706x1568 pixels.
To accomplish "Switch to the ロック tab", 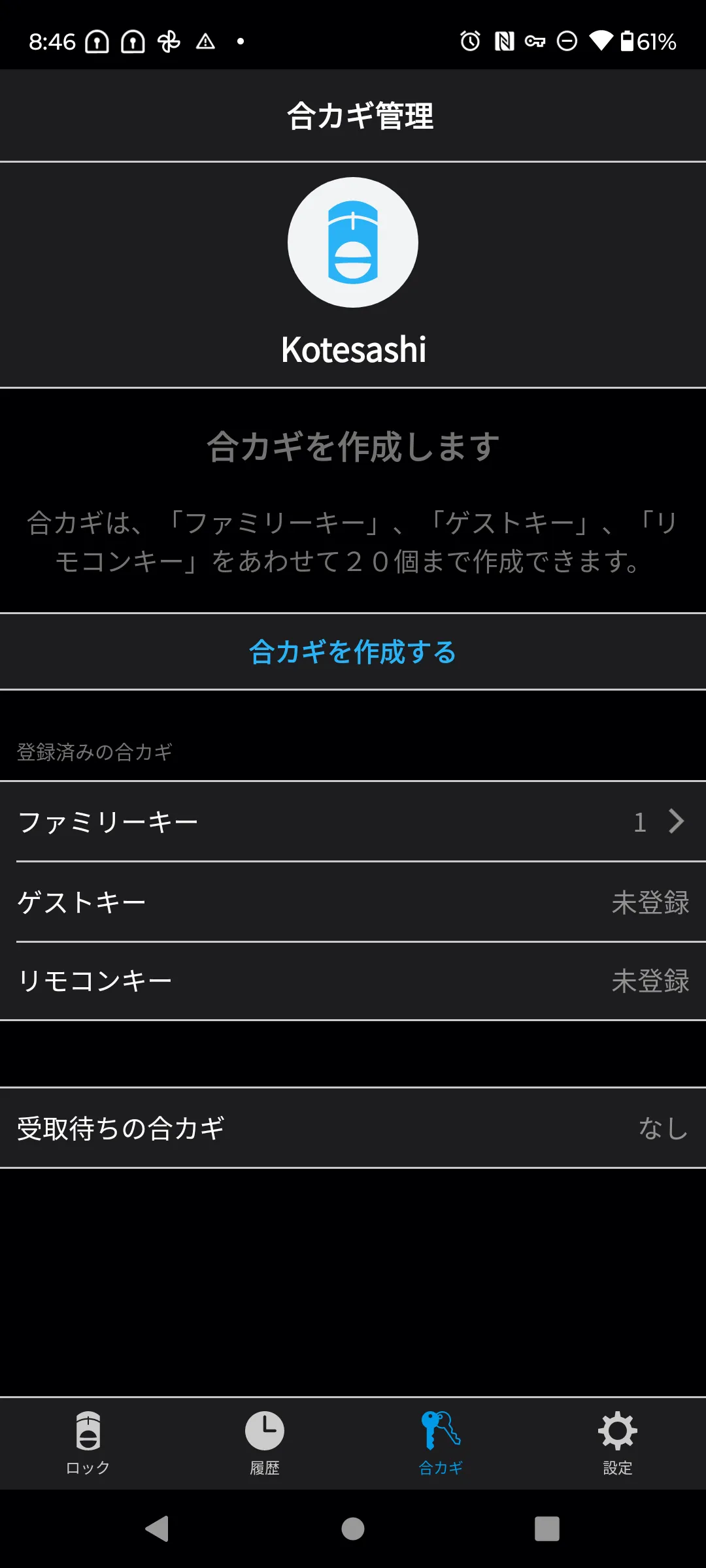I will point(88,1444).
